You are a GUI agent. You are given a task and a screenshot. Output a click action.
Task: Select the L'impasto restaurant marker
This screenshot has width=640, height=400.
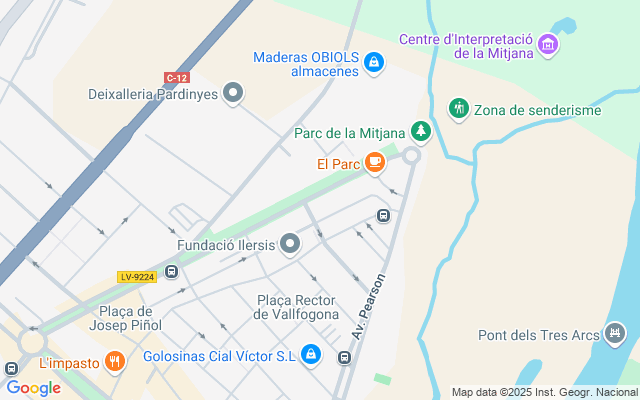(x=116, y=362)
